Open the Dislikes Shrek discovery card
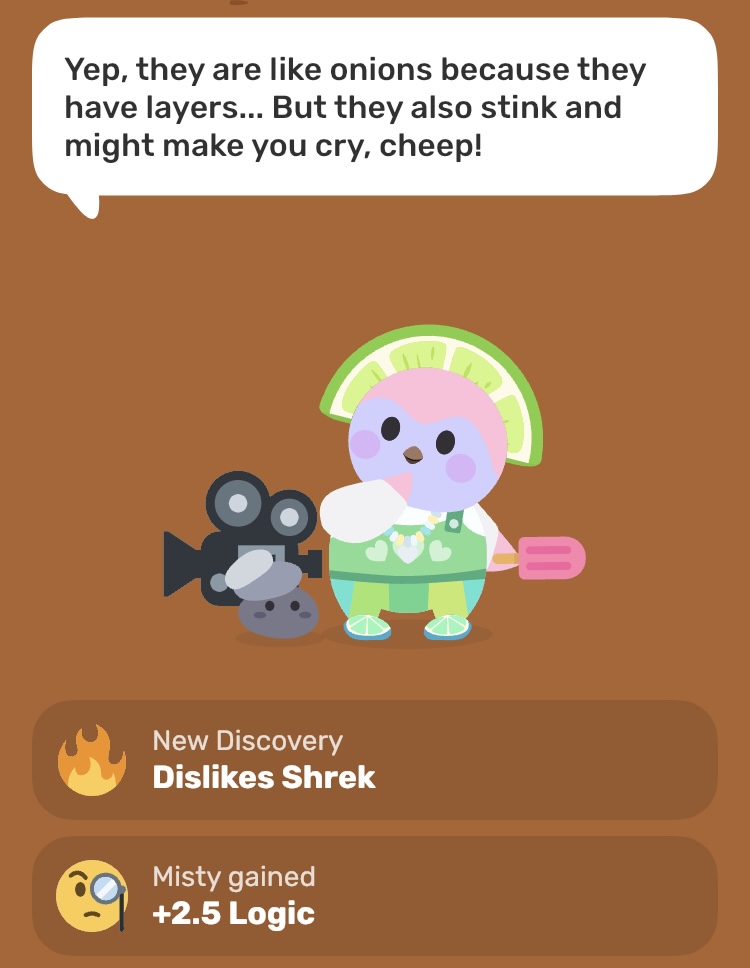Image resolution: width=750 pixels, height=968 pixels. pos(375,760)
